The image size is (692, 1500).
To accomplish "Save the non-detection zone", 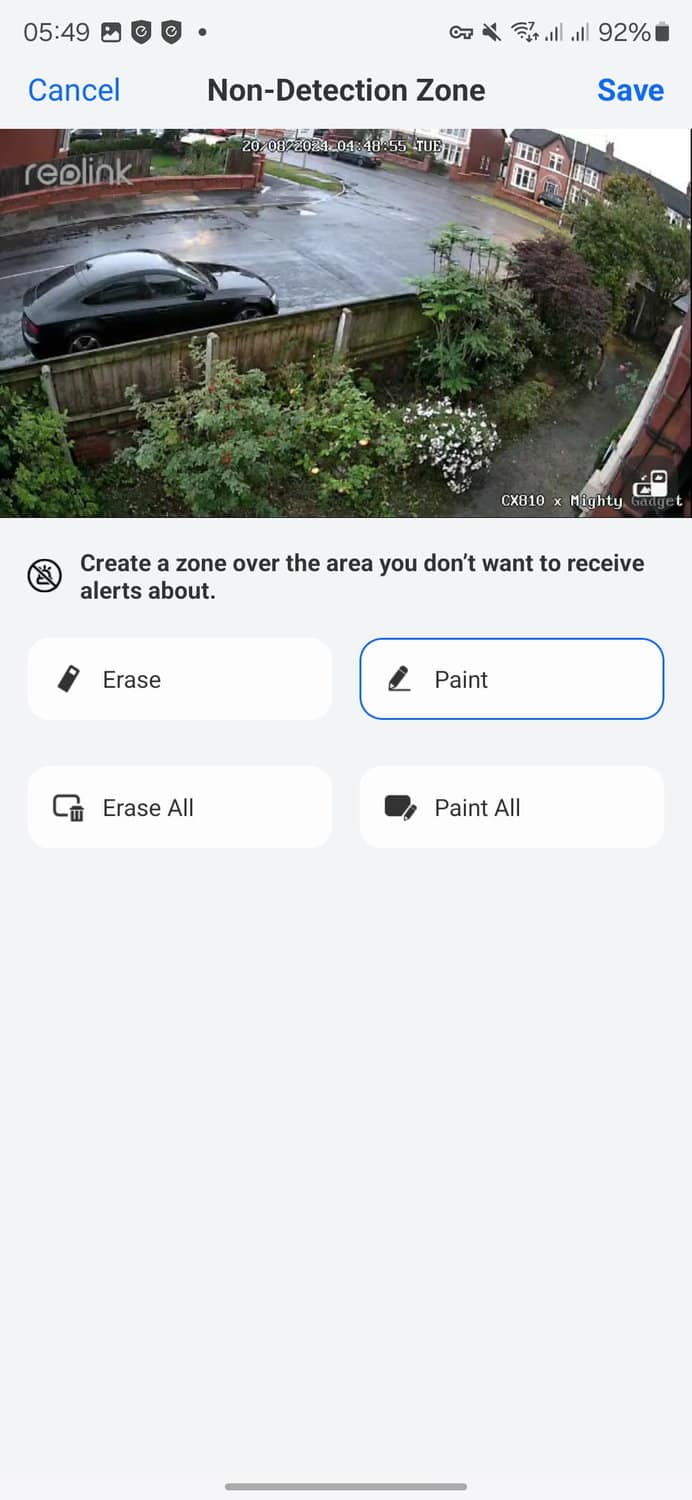I will pos(630,90).
